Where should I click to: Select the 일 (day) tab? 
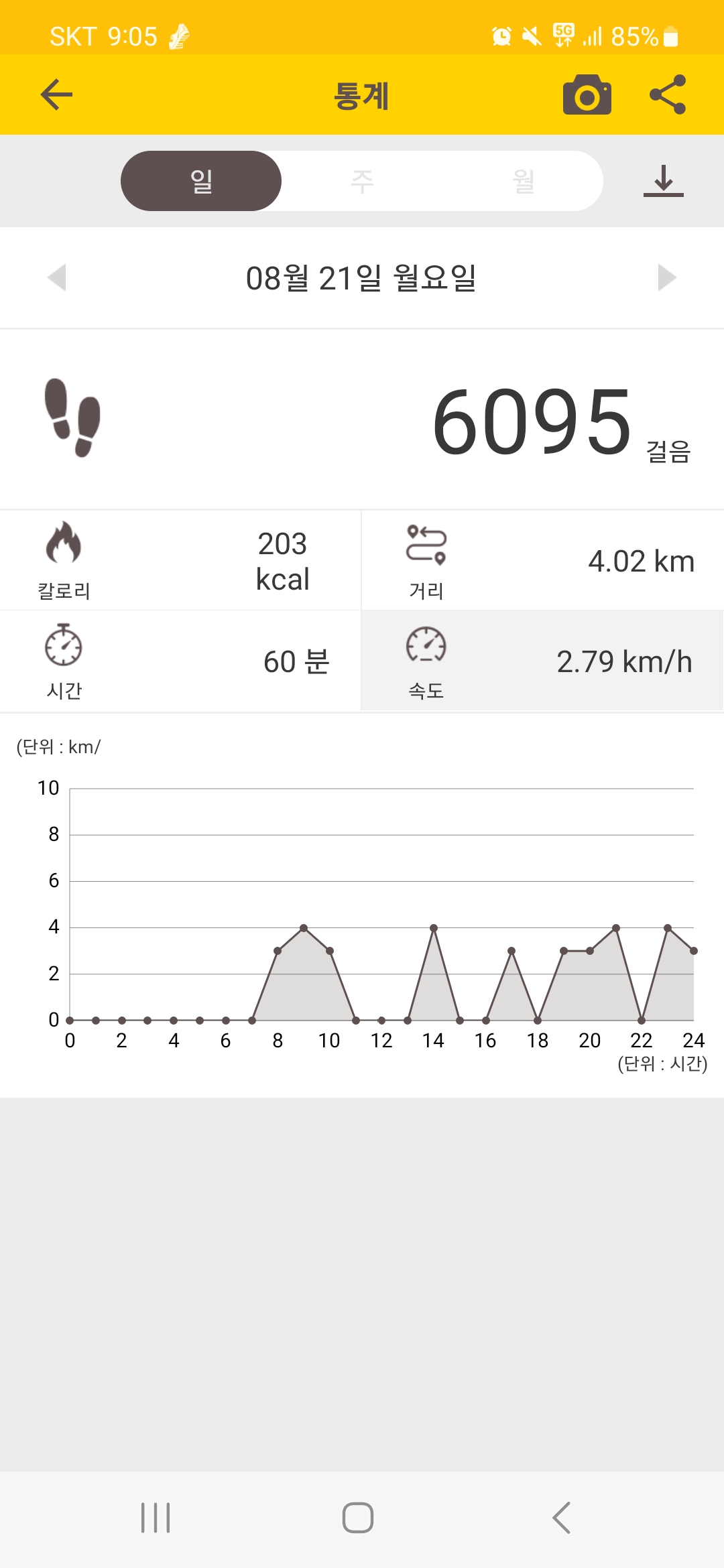coord(201,181)
